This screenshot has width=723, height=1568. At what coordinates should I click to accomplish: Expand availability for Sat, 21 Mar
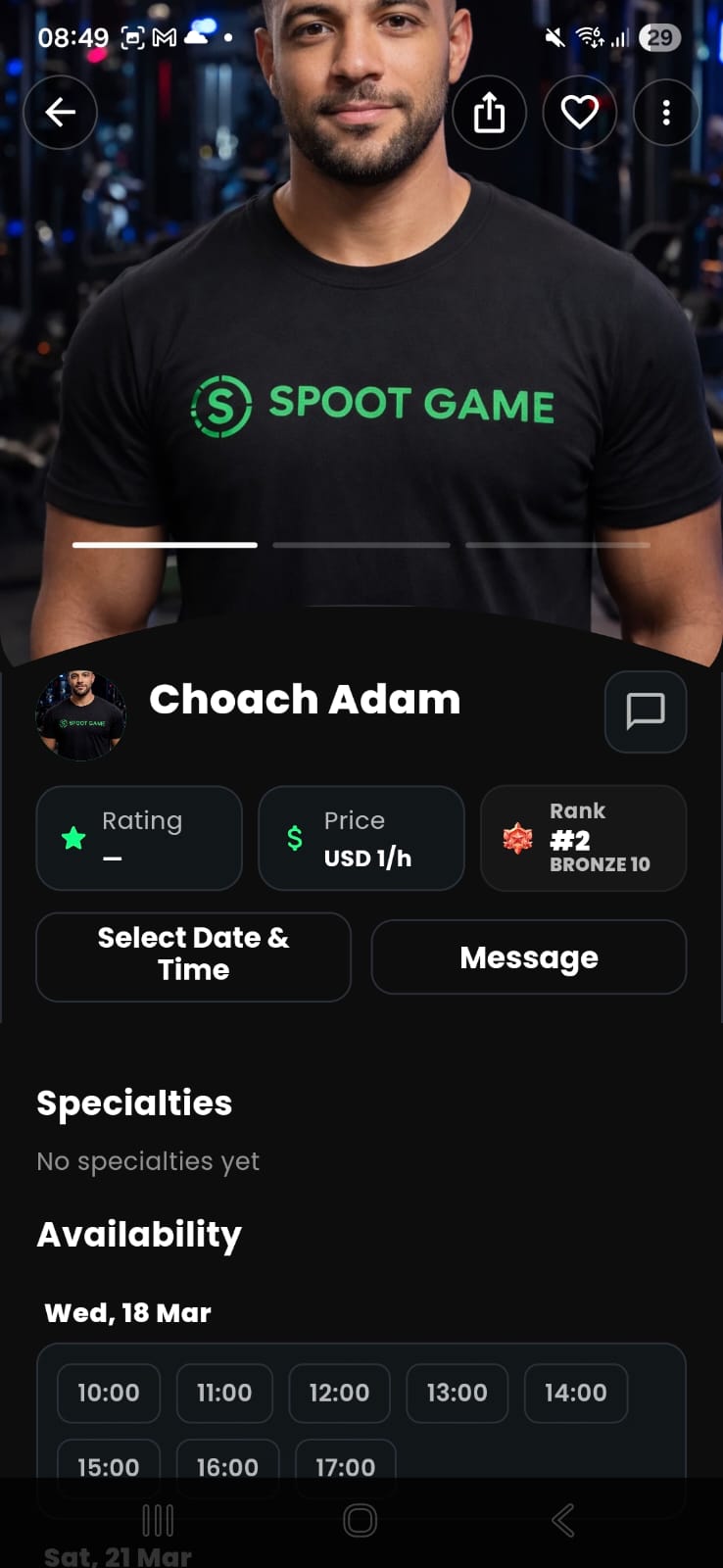click(117, 1553)
